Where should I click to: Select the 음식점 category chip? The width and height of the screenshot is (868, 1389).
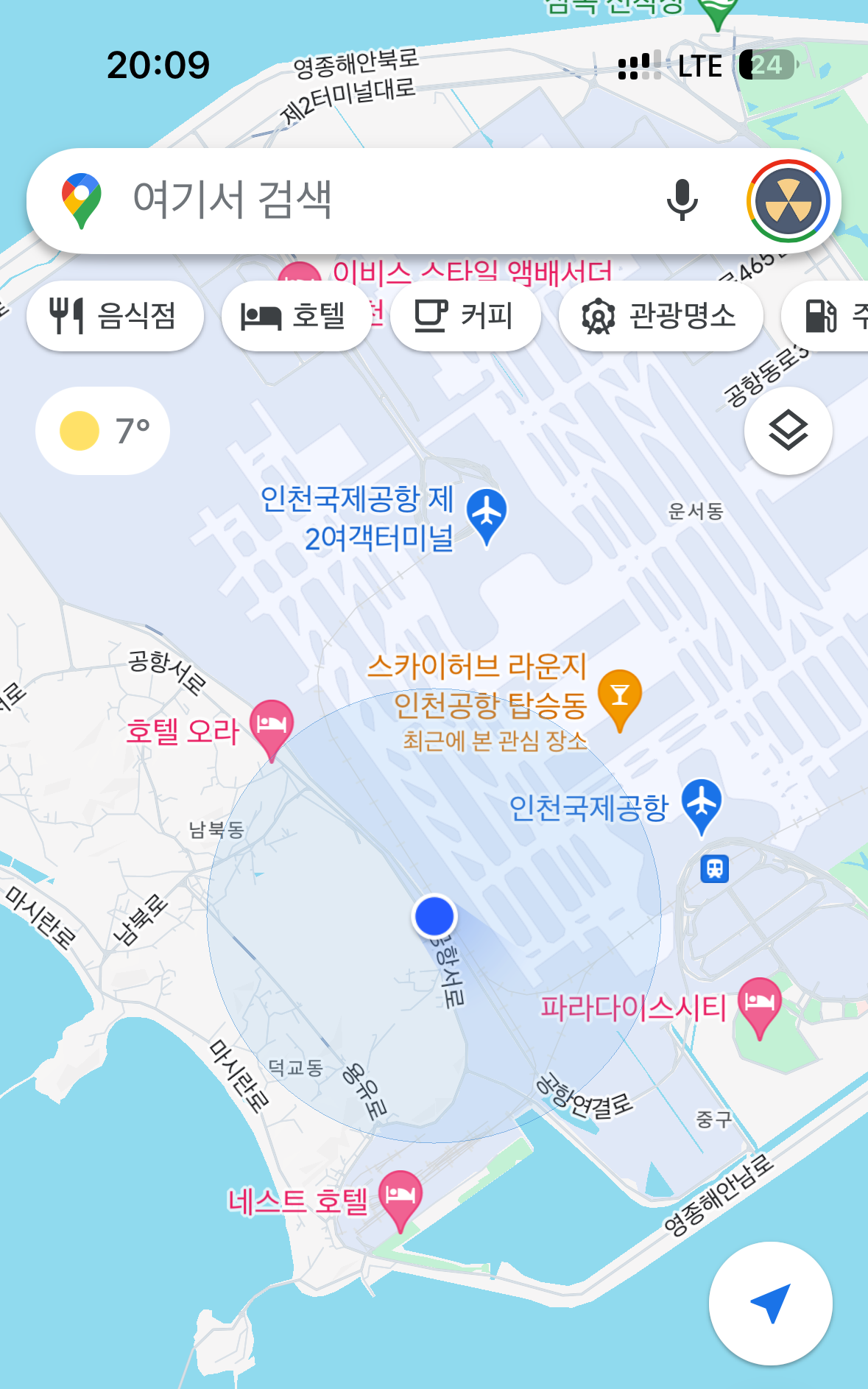115,316
